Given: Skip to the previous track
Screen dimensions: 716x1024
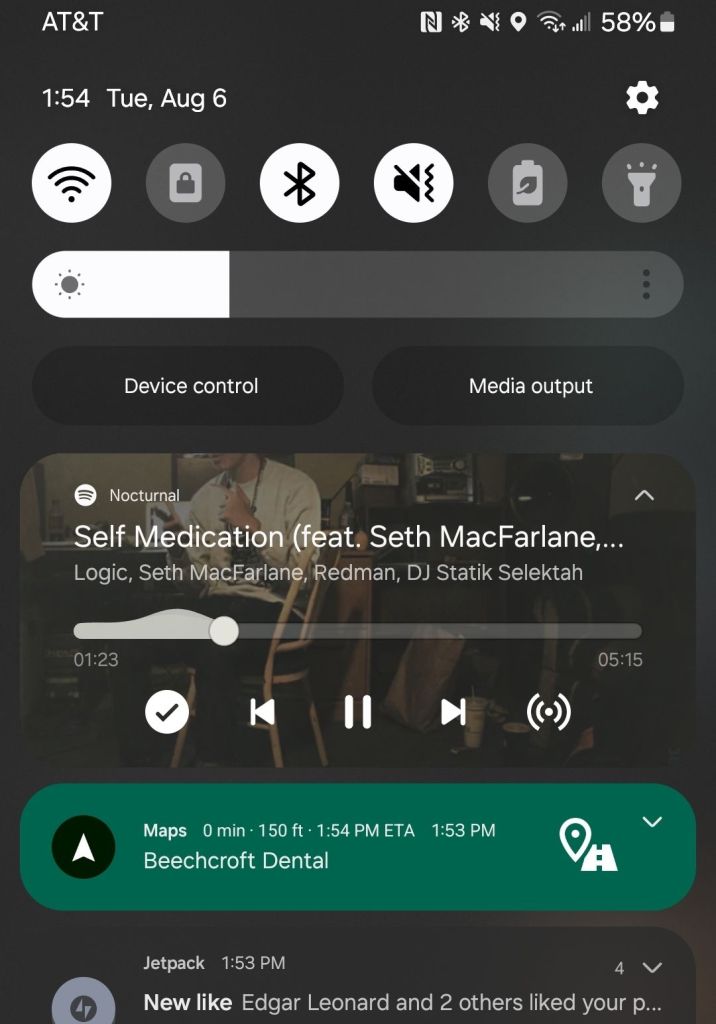Looking at the screenshot, I should tap(262, 712).
